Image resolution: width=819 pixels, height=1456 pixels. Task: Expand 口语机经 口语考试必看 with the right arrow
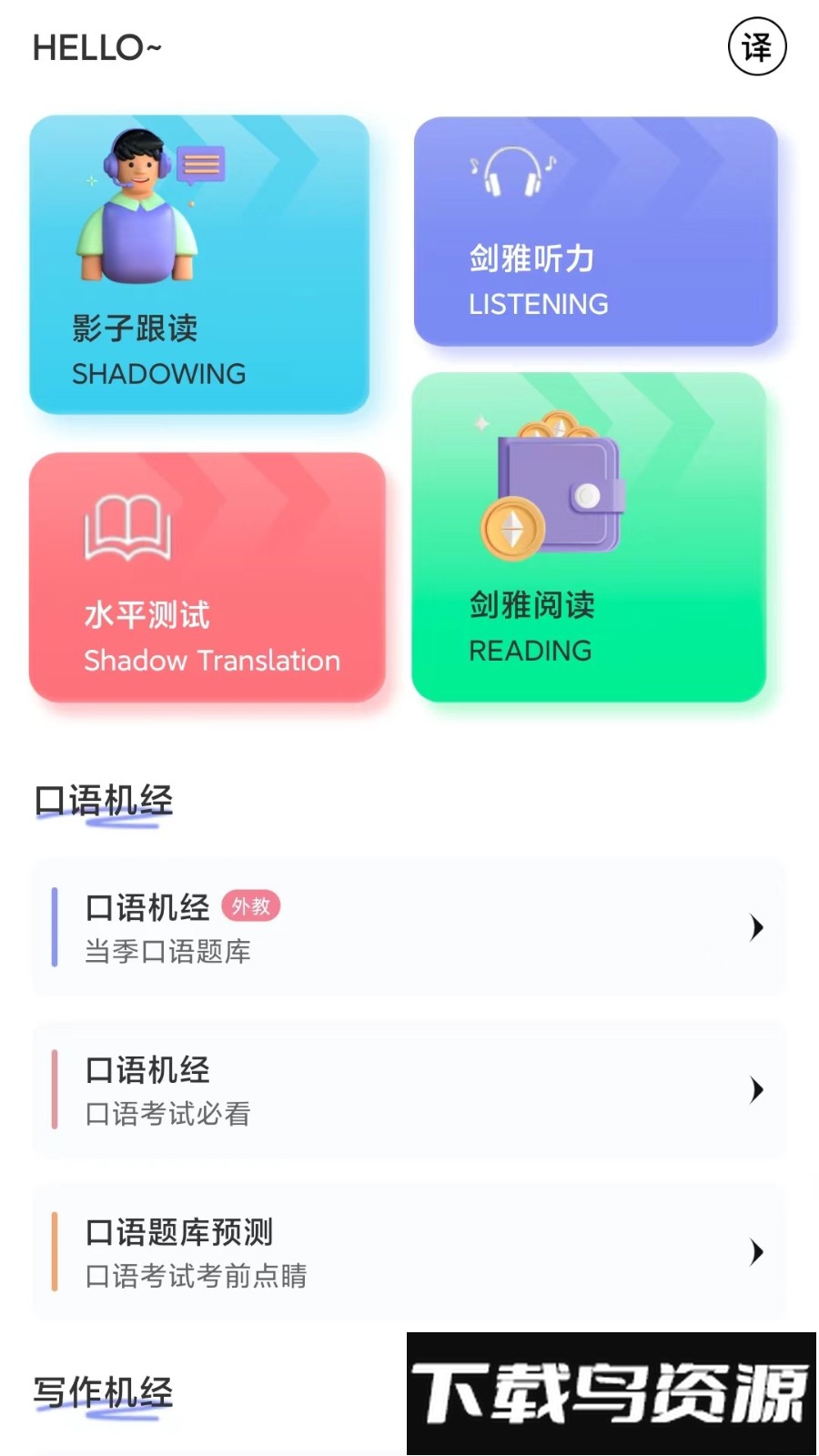(x=757, y=1089)
